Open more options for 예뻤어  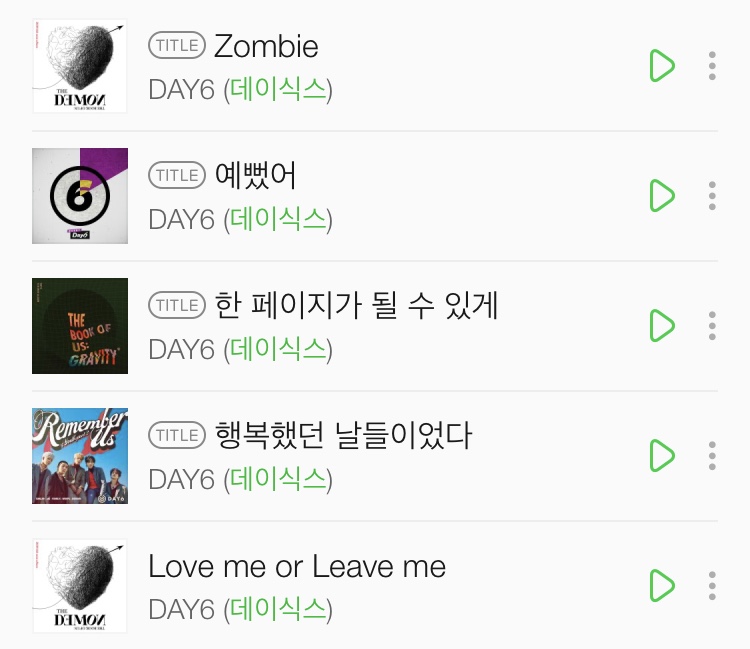pos(712,196)
